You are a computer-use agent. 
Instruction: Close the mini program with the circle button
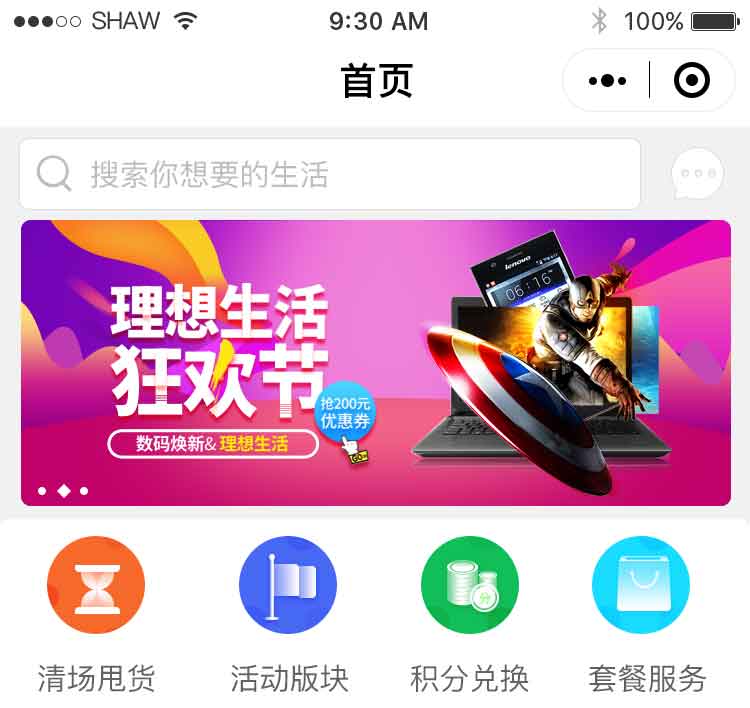coord(692,81)
